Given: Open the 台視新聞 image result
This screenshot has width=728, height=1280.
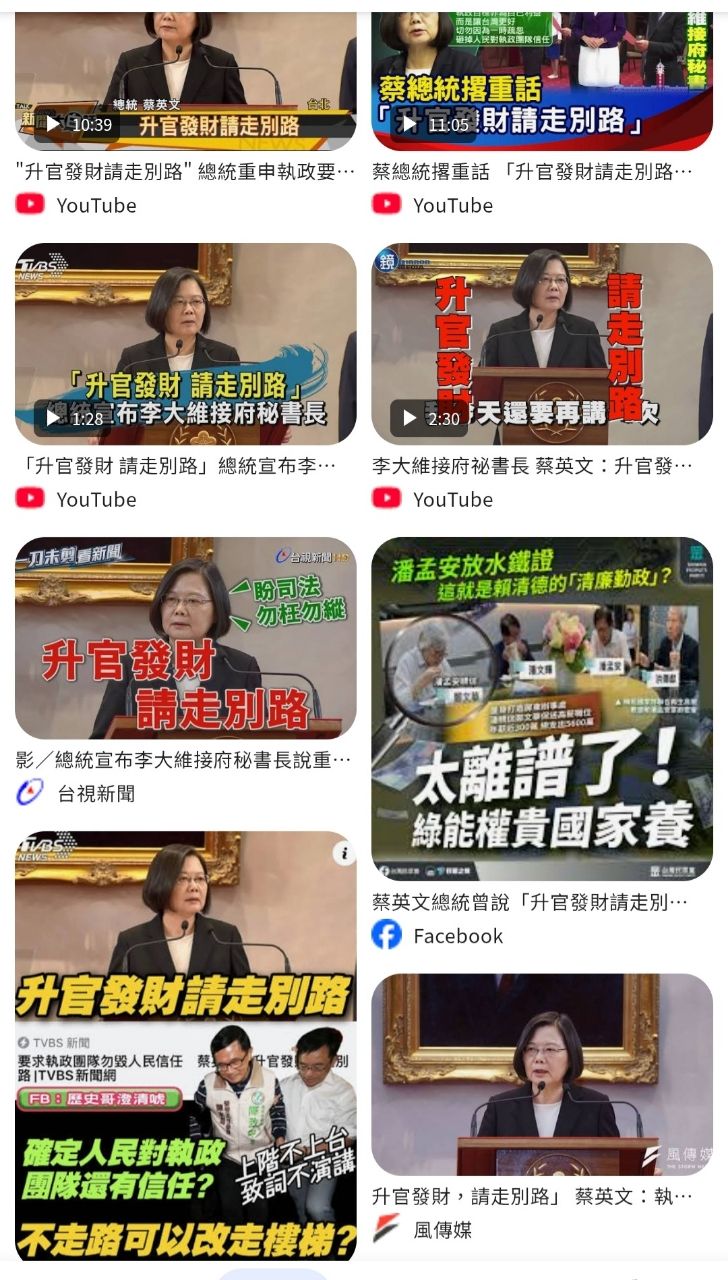Looking at the screenshot, I should tap(185, 638).
